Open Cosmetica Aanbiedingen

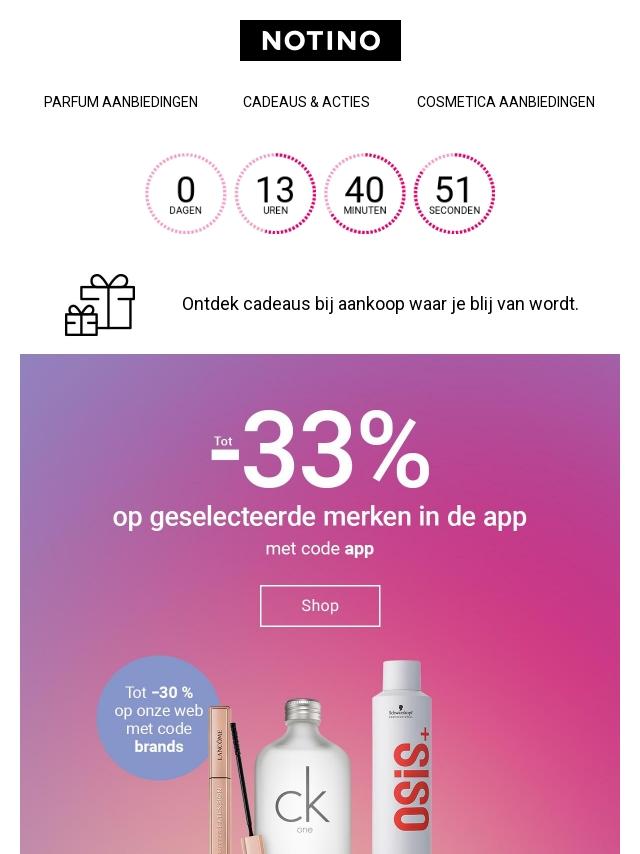pos(505,102)
